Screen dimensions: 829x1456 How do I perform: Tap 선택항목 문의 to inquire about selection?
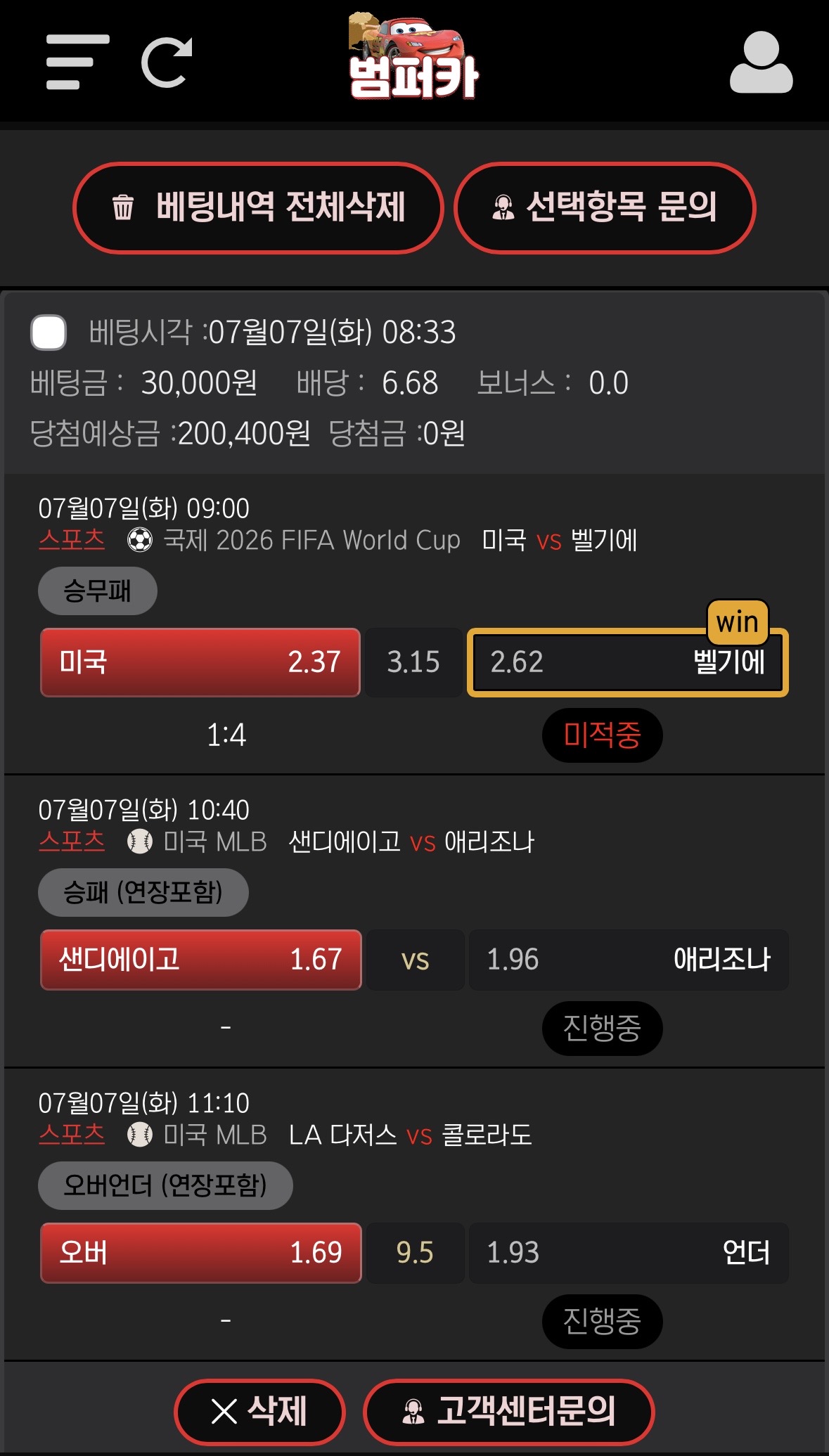605,207
